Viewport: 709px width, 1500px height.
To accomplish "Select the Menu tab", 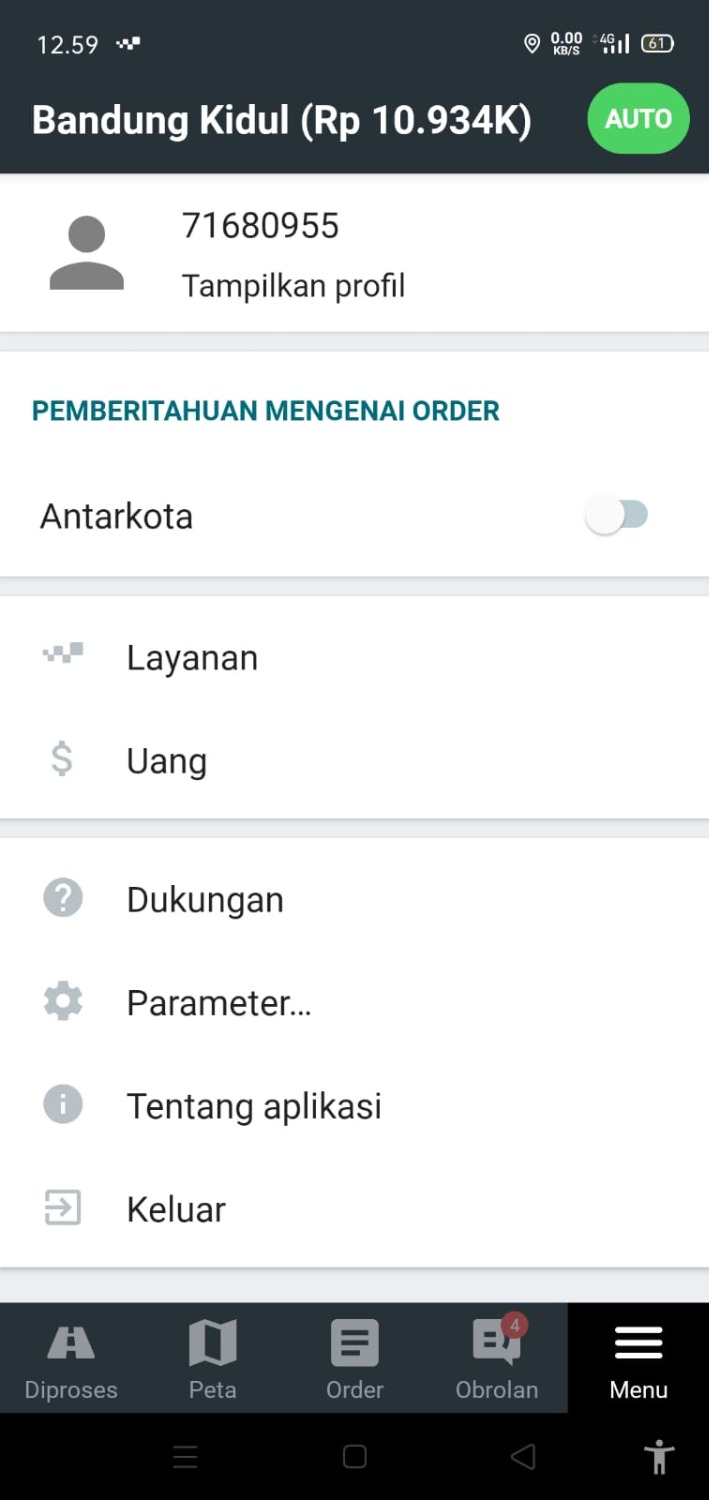I will pyautogui.click(x=638, y=1358).
